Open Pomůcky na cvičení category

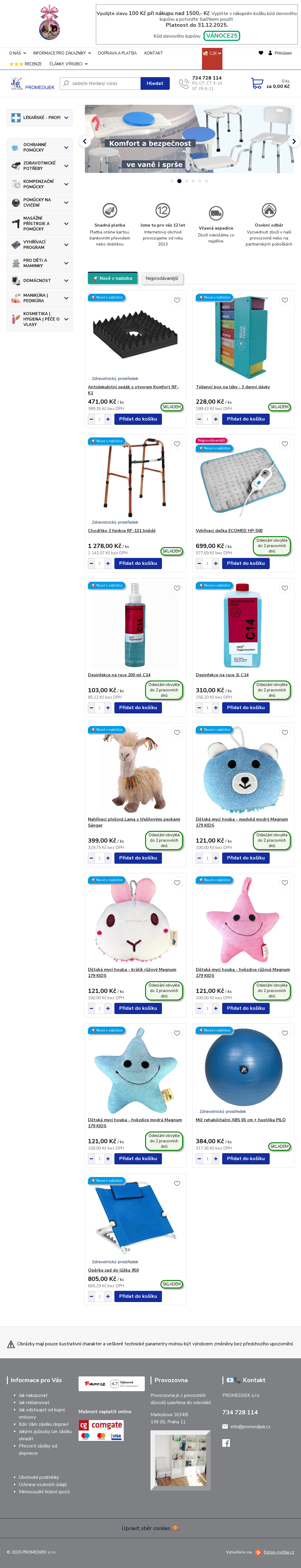pos(39,202)
